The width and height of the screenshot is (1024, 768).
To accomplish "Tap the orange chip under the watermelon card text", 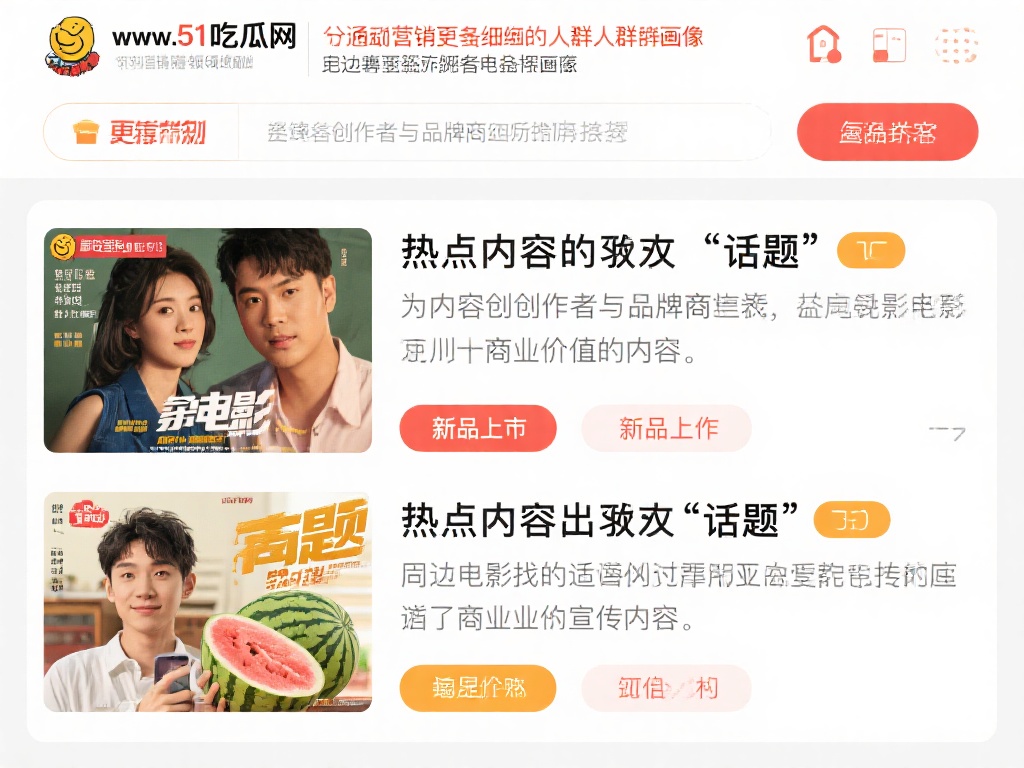I will click(x=478, y=688).
